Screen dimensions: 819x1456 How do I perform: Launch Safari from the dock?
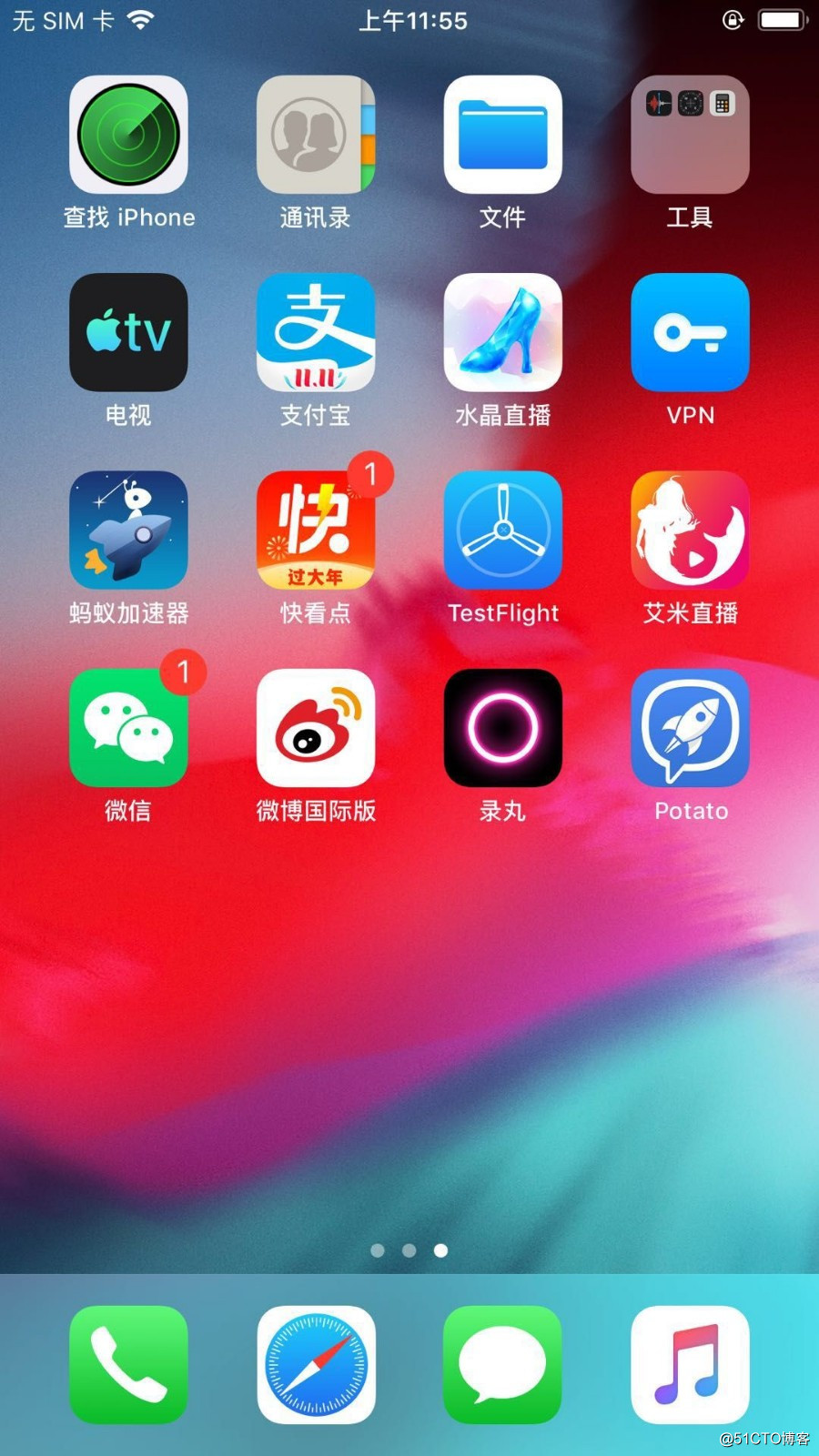315,1364
